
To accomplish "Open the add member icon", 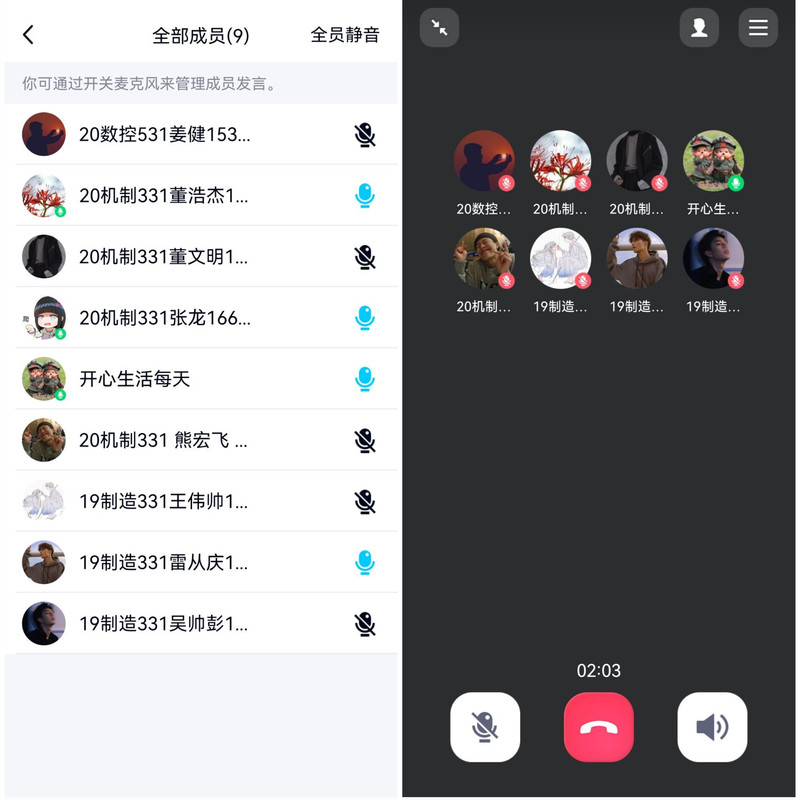I will (x=699, y=28).
